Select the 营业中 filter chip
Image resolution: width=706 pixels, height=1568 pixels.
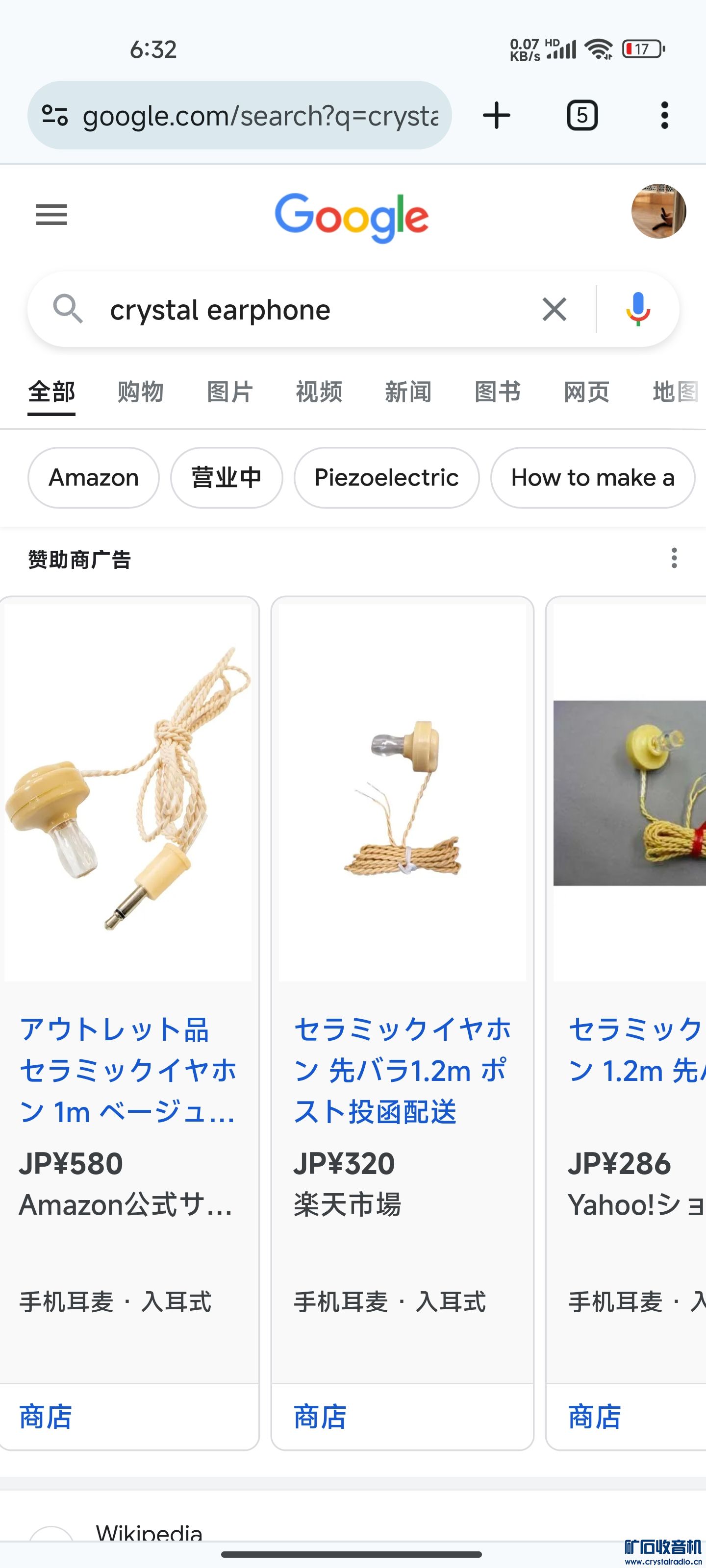(x=226, y=478)
